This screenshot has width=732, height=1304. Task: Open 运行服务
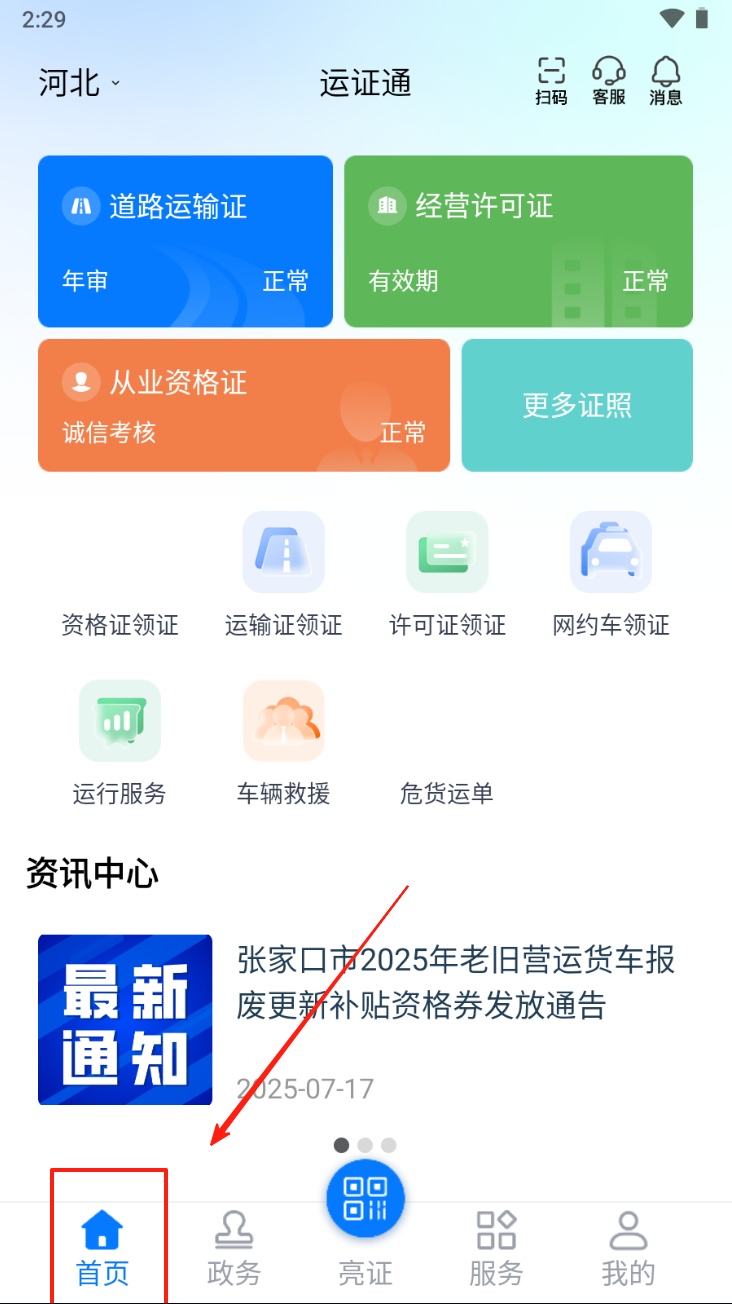coord(120,743)
